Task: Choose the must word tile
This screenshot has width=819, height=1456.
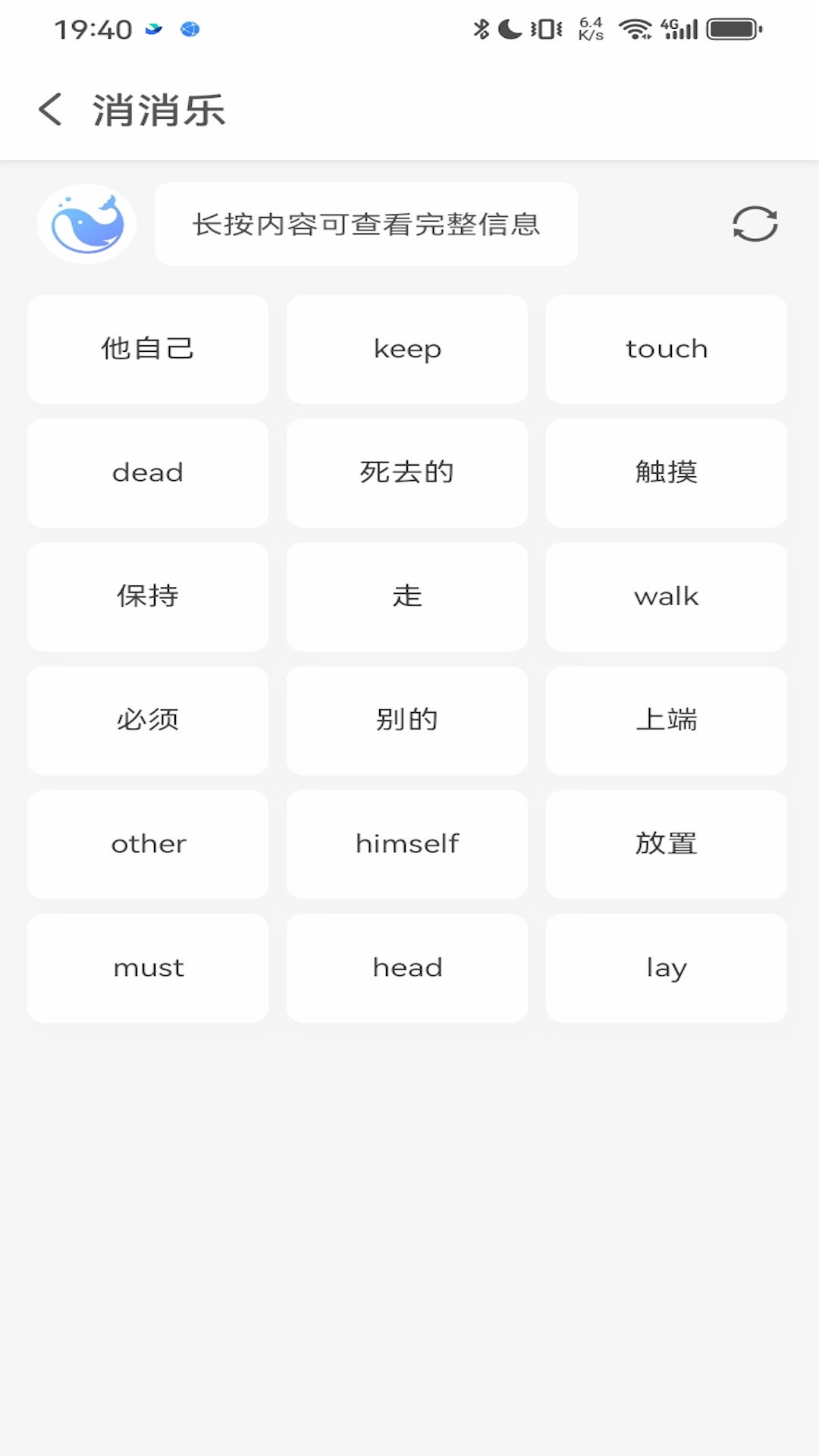Action: click(148, 968)
